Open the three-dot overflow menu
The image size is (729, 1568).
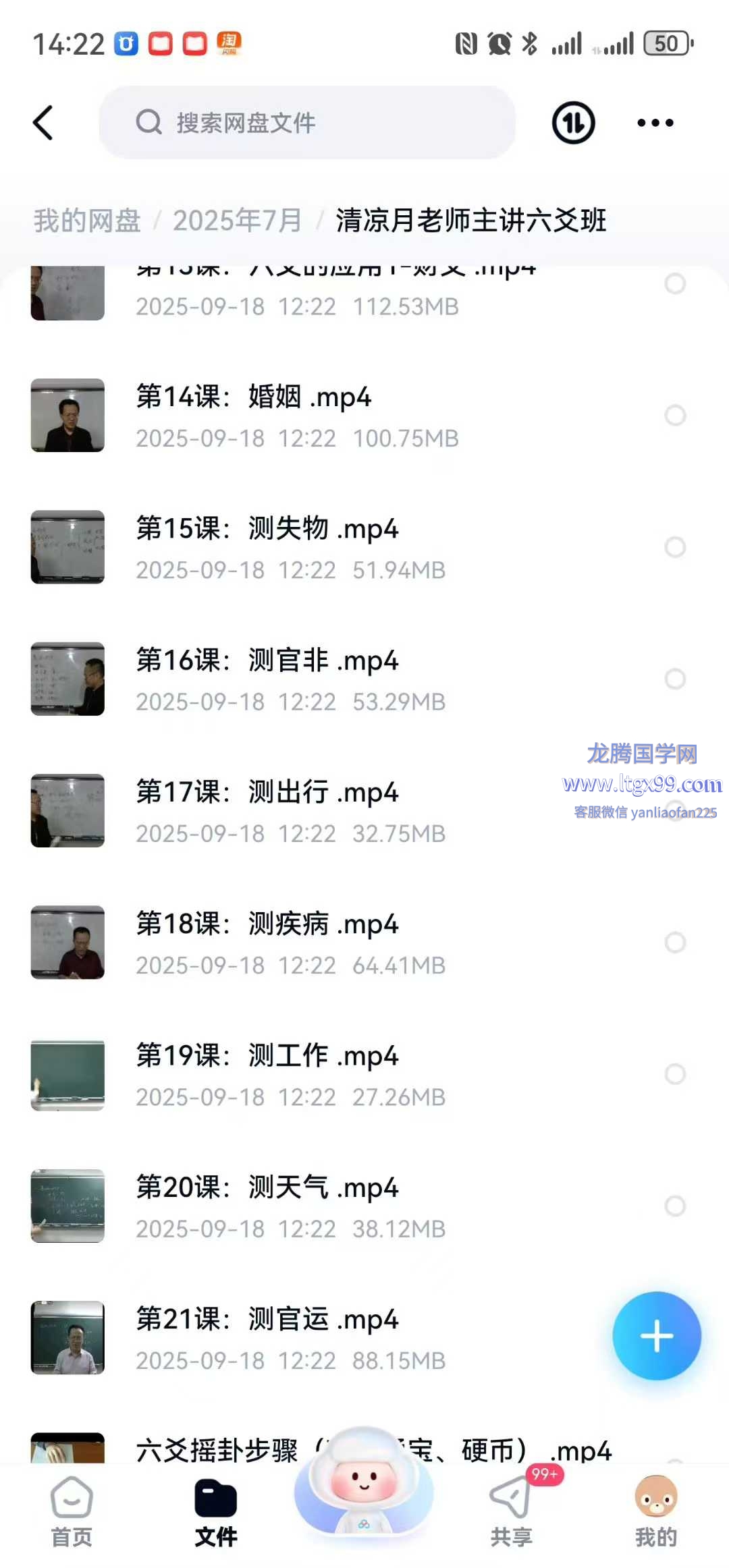tap(655, 123)
